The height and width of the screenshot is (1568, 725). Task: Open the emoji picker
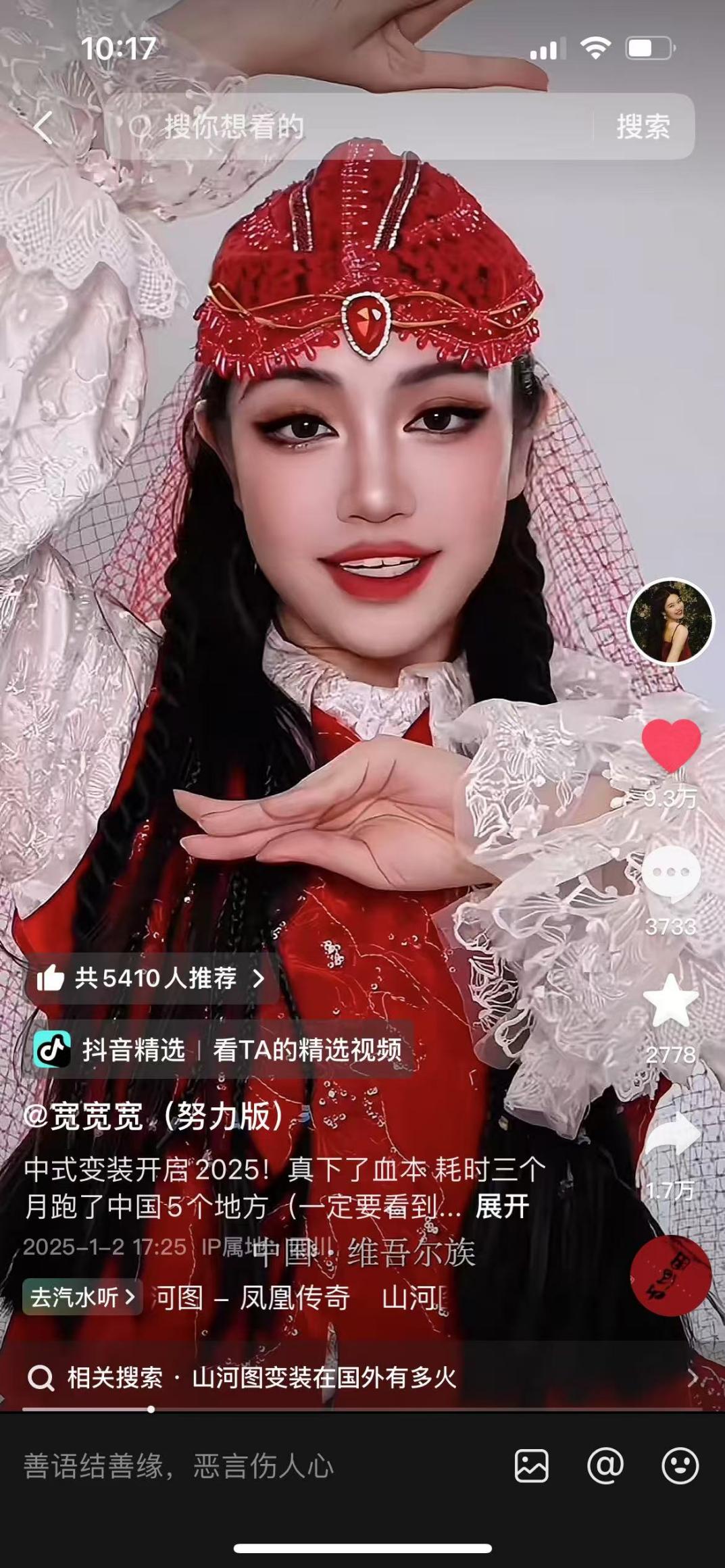click(680, 1466)
